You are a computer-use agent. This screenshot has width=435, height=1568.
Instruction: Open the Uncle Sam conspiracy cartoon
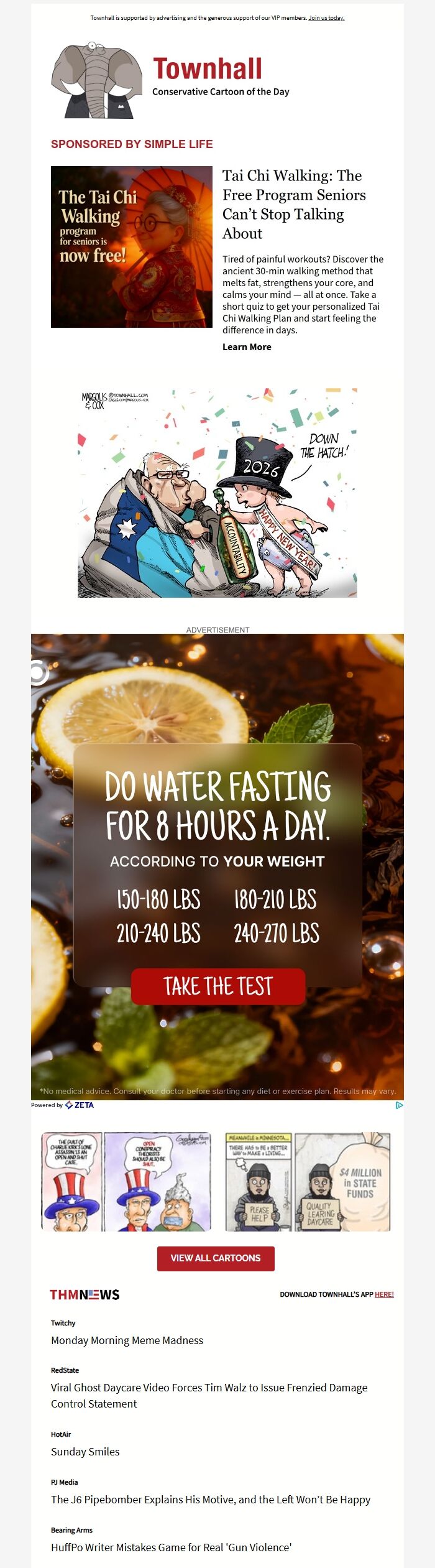(x=127, y=1182)
